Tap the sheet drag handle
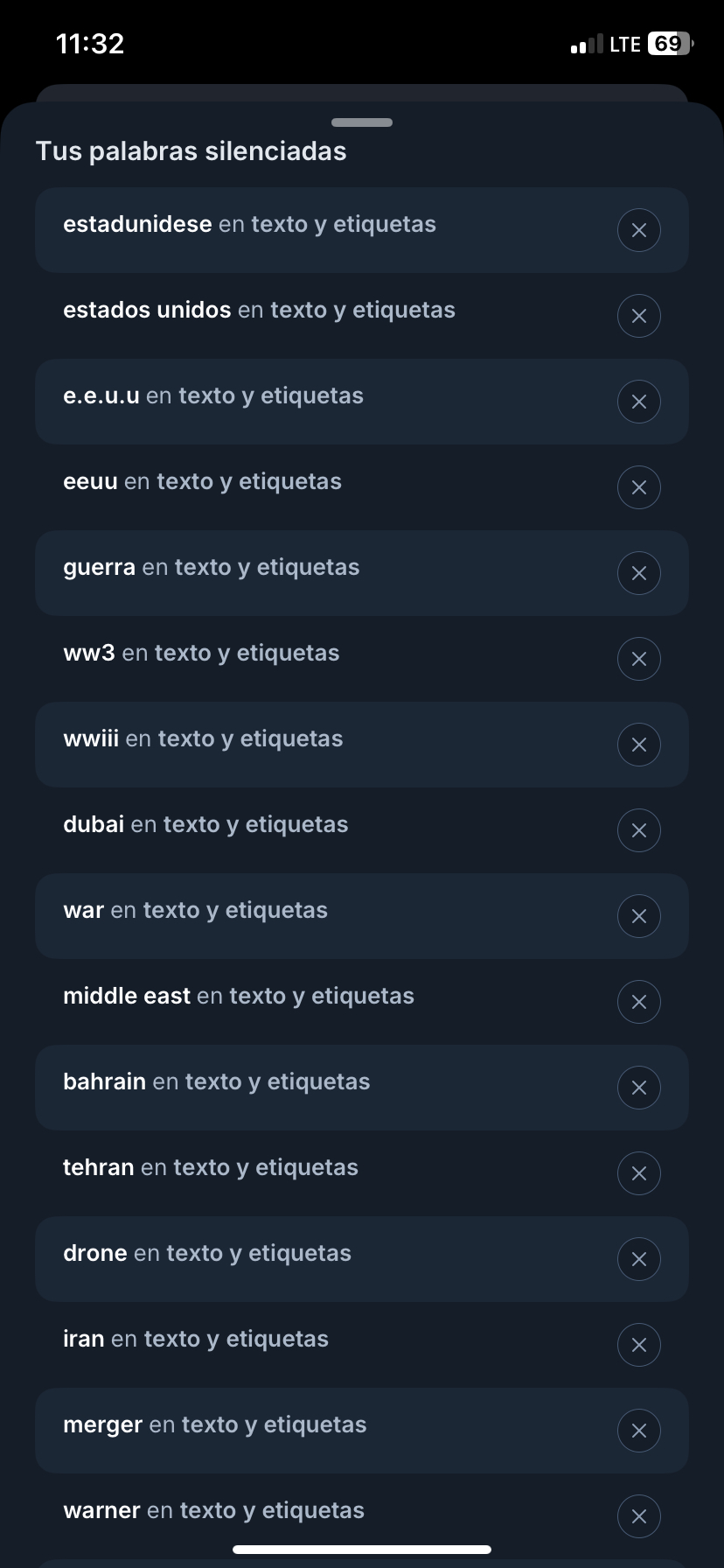The image size is (724, 1568). coord(362,122)
